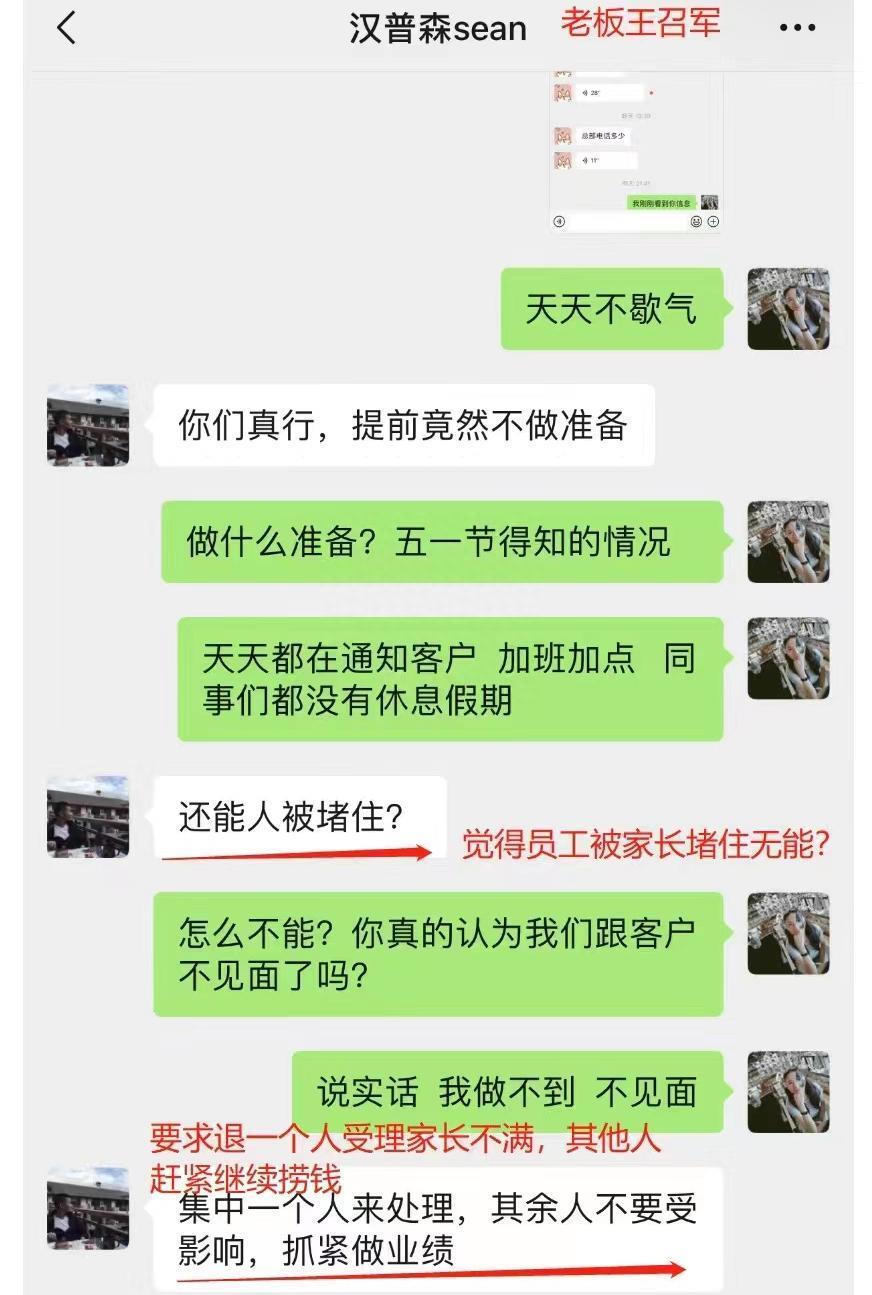872x1295 pixels.
Task: Tap the red unread dot beside the voice message
Action: (x=651, y=92)
